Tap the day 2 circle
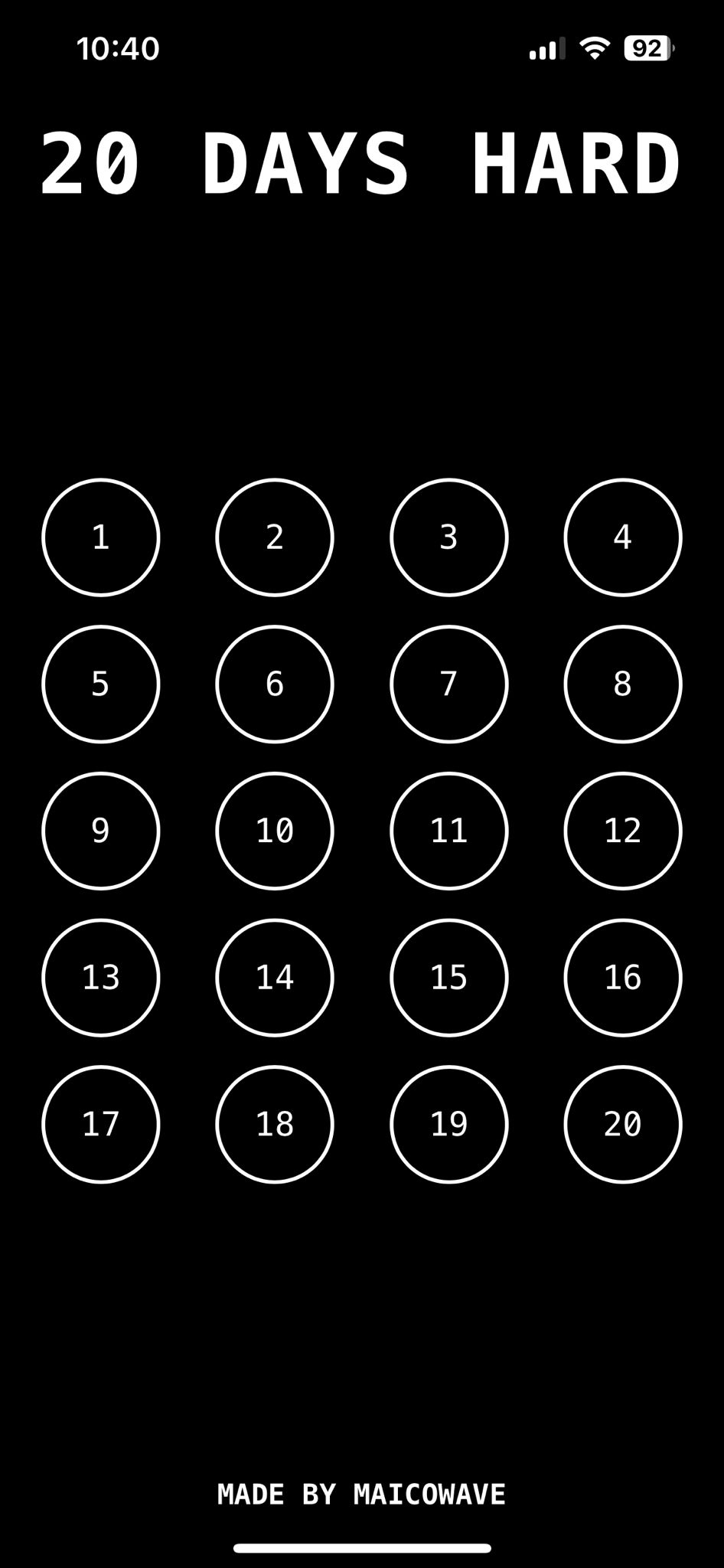The image size is (724, 1568). pyautogui.click(x=275, y=537)
